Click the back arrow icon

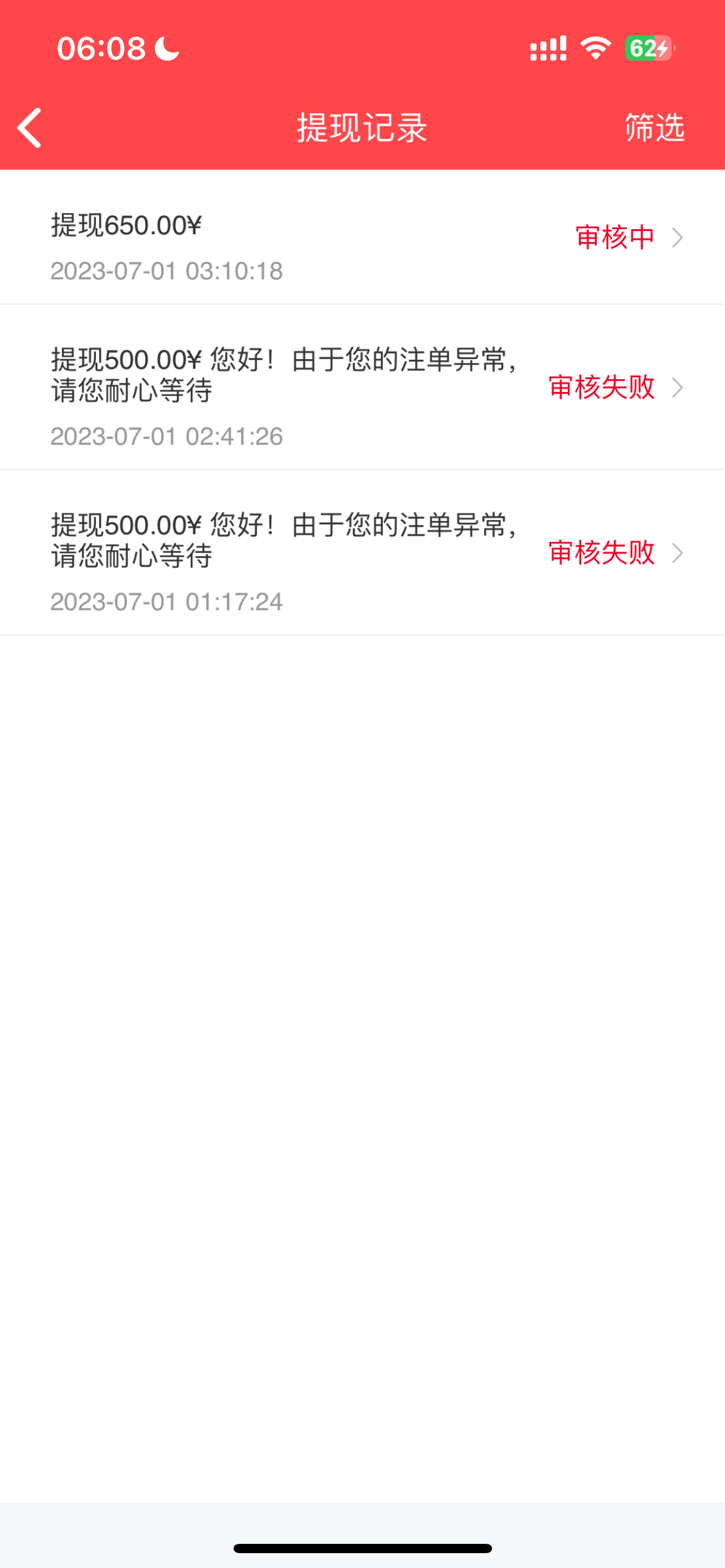(29, 128)
